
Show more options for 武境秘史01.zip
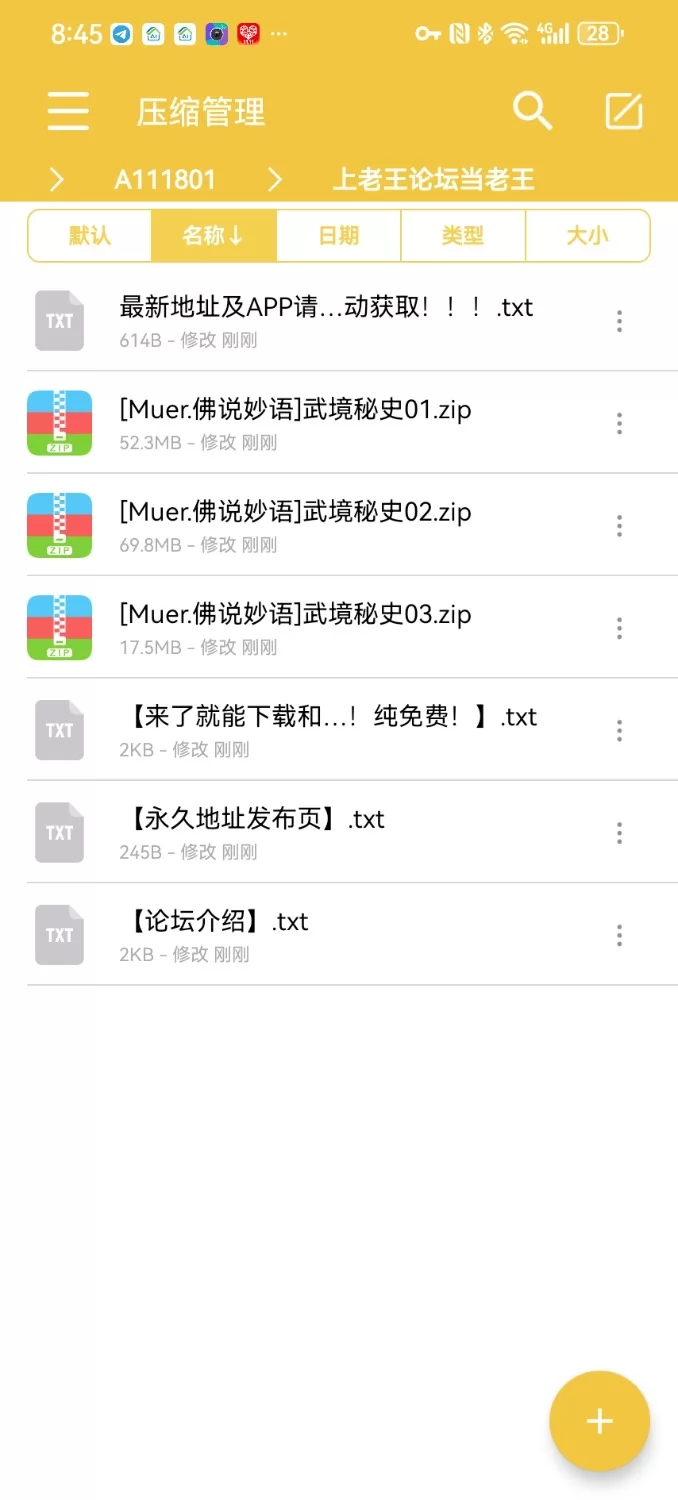(619, 423)
